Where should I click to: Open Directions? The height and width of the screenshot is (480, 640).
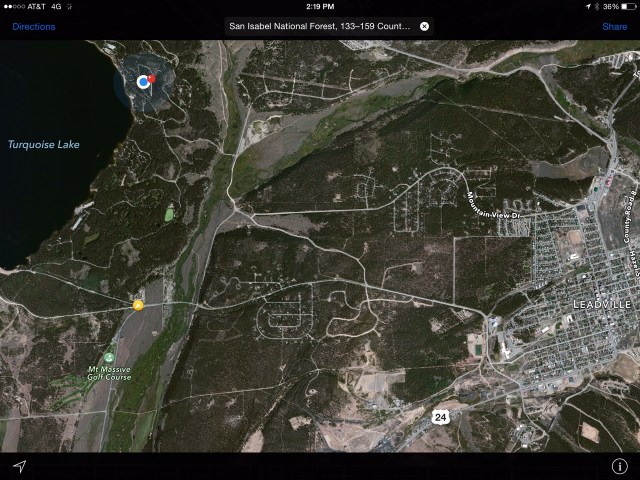(x=34, y=27)
